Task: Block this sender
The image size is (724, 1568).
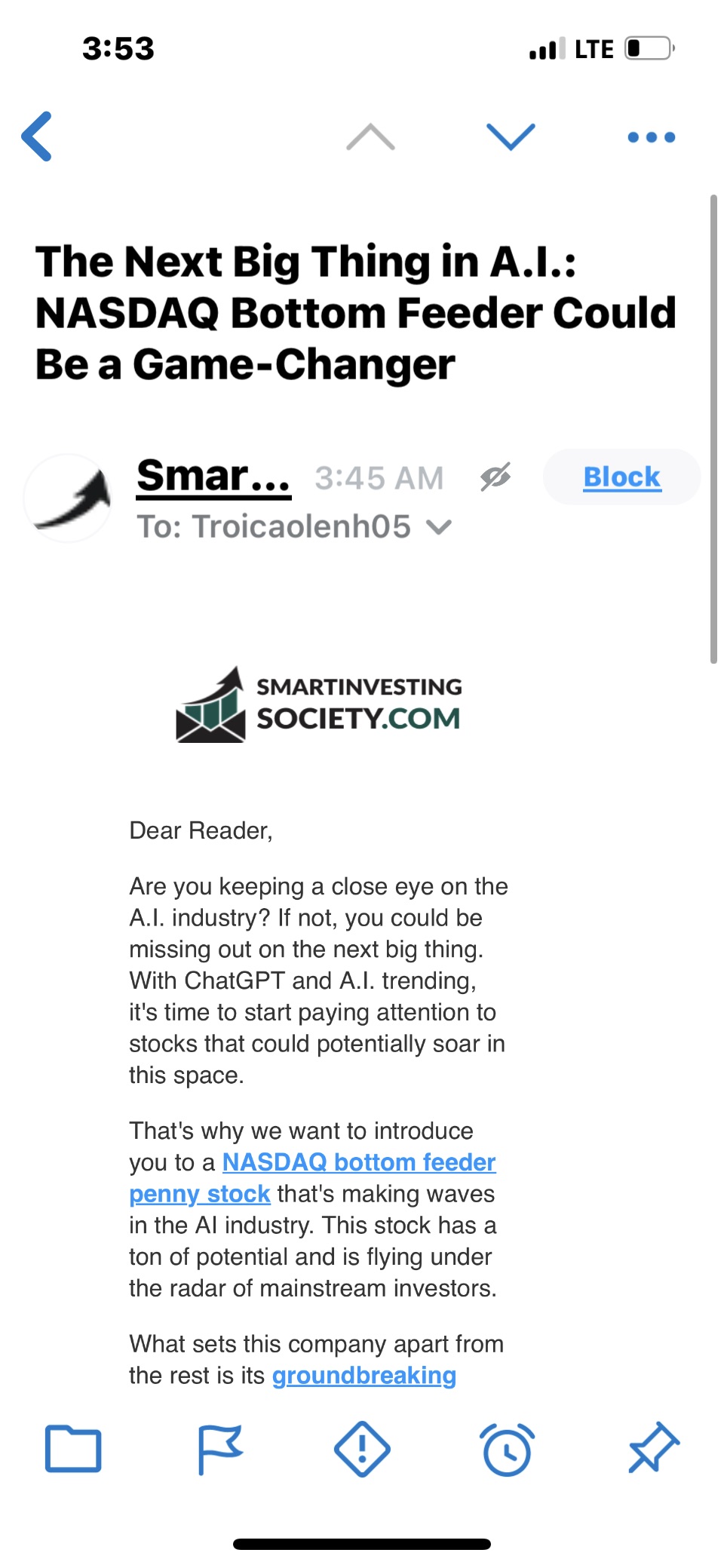Action: tap(621, 477)
